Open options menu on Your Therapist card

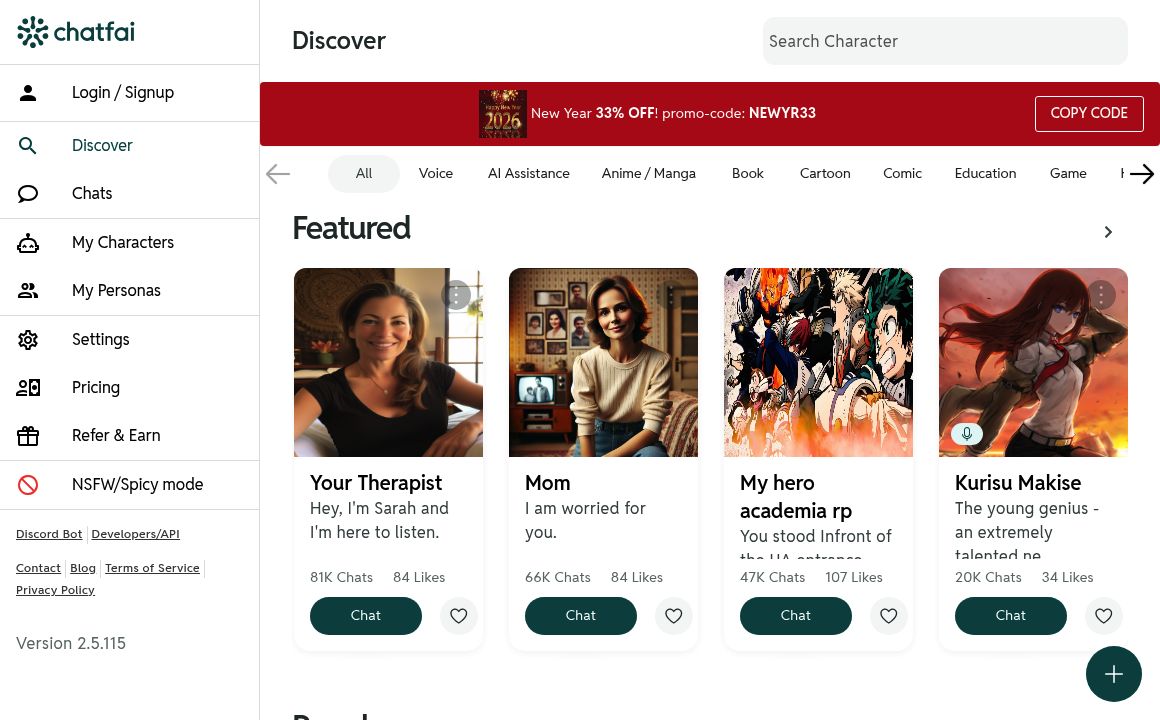tap(456, 295)
